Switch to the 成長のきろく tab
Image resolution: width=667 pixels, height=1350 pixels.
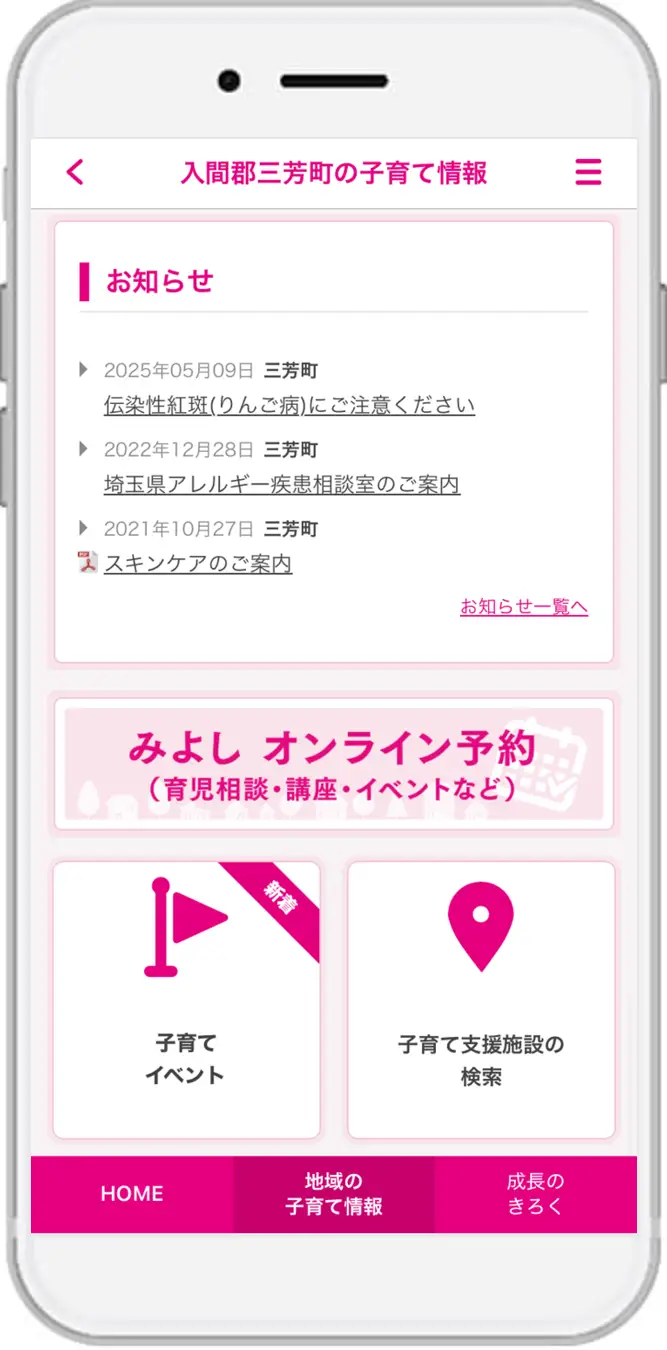[x=535, y=1194]
